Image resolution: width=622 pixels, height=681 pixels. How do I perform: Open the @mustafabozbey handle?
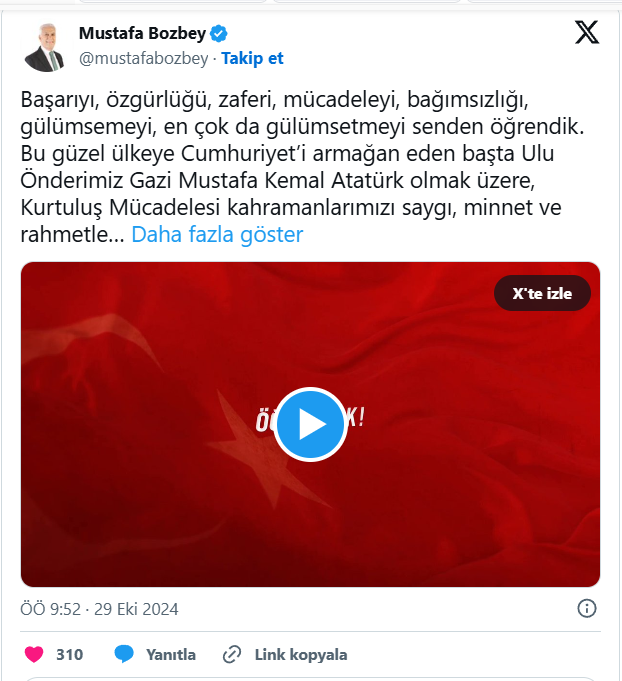pos(143,59)
